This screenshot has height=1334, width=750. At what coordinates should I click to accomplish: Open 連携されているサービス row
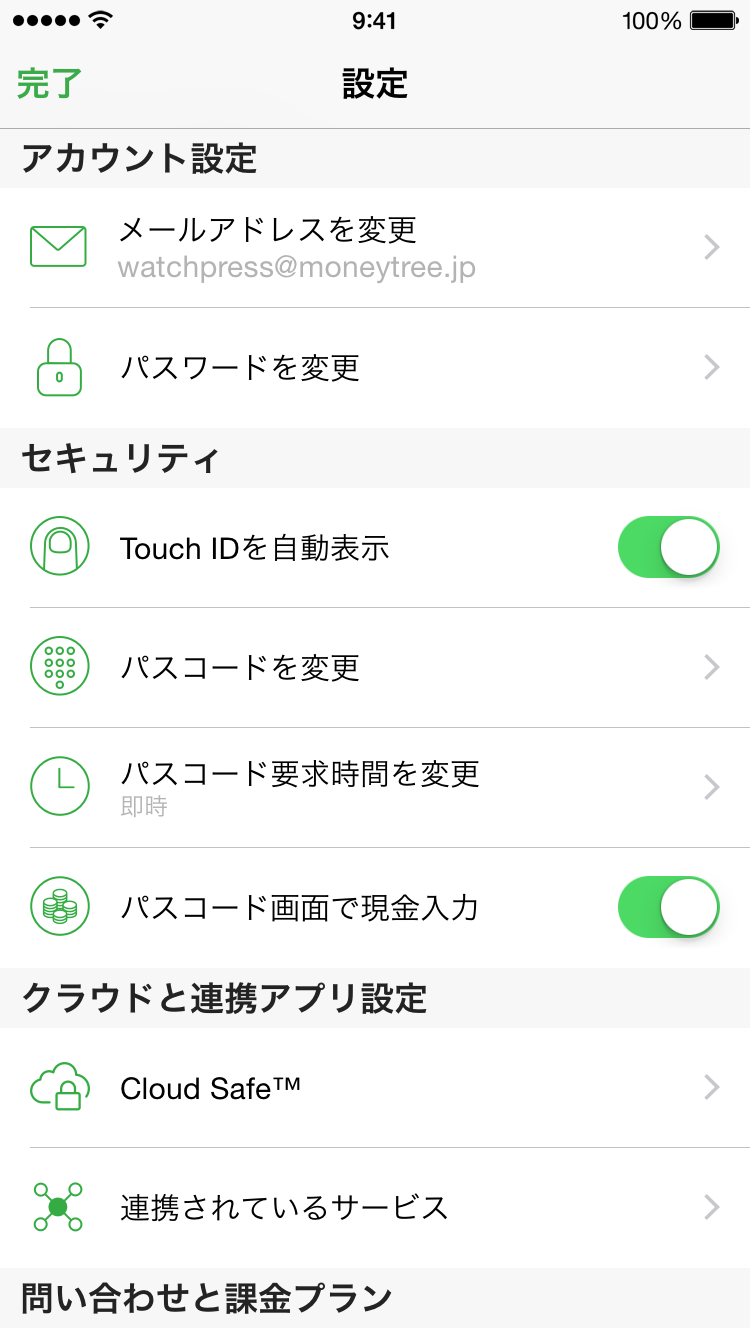click(375, 1208)
